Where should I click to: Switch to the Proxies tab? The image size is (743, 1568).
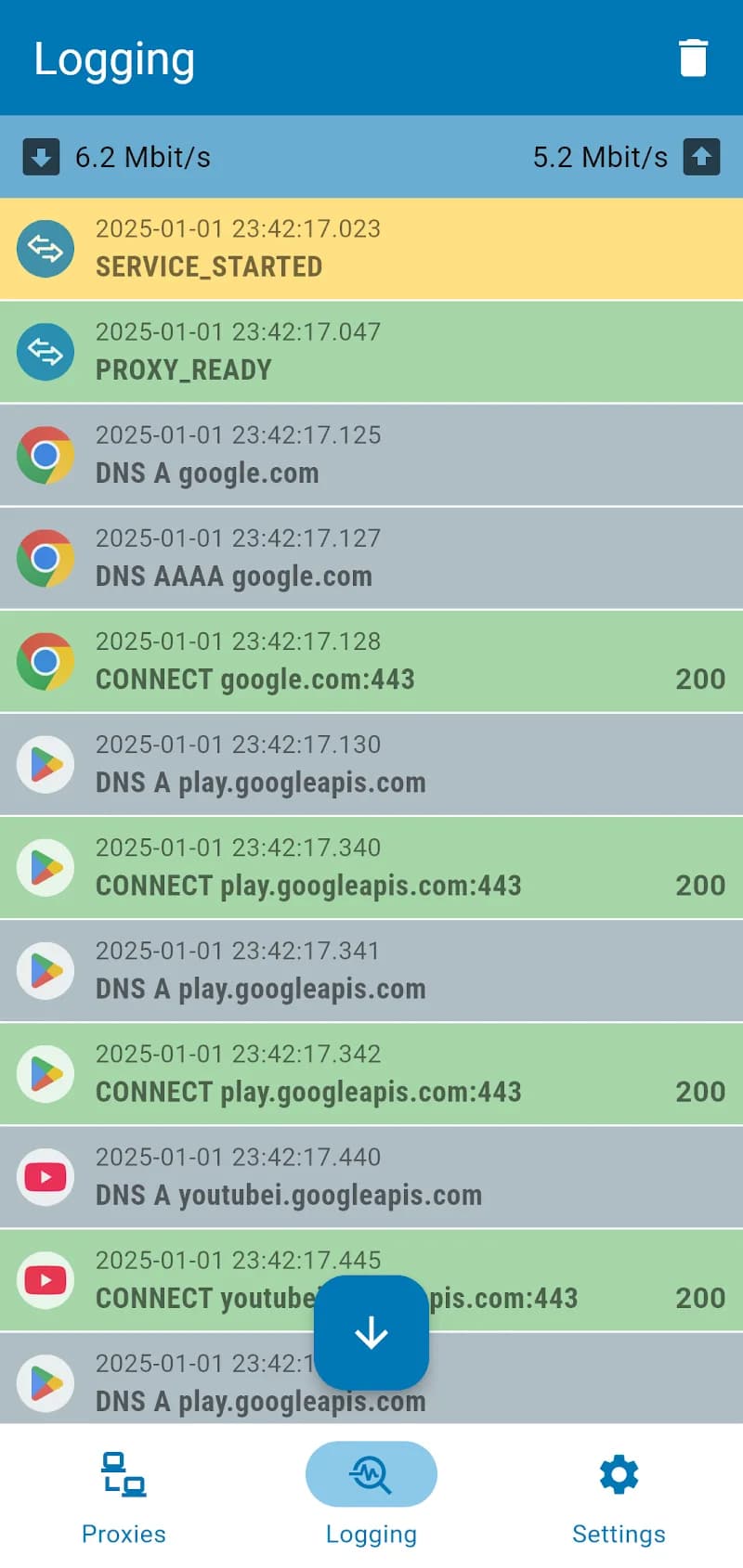124,1495
